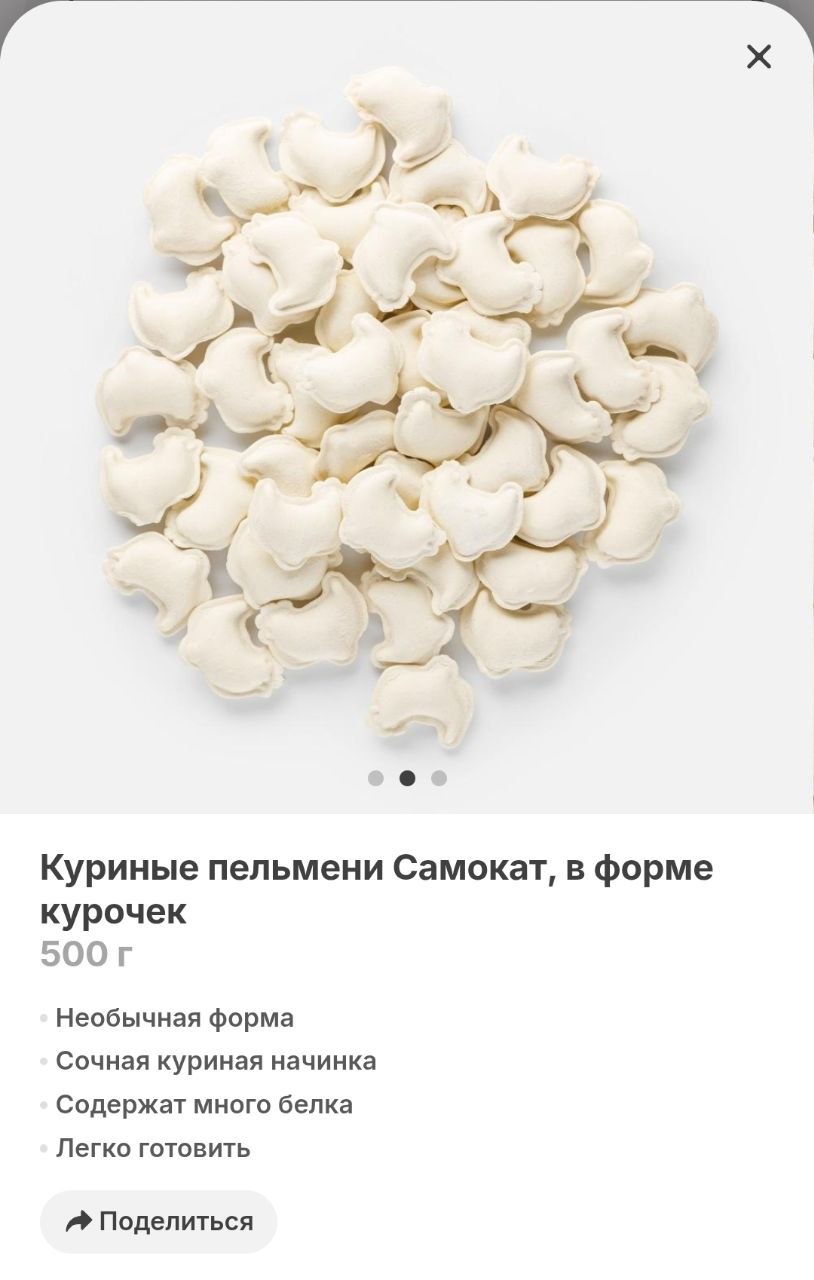
Task: Tap the Поделиться share button
Action: (x=158, y=1221)
